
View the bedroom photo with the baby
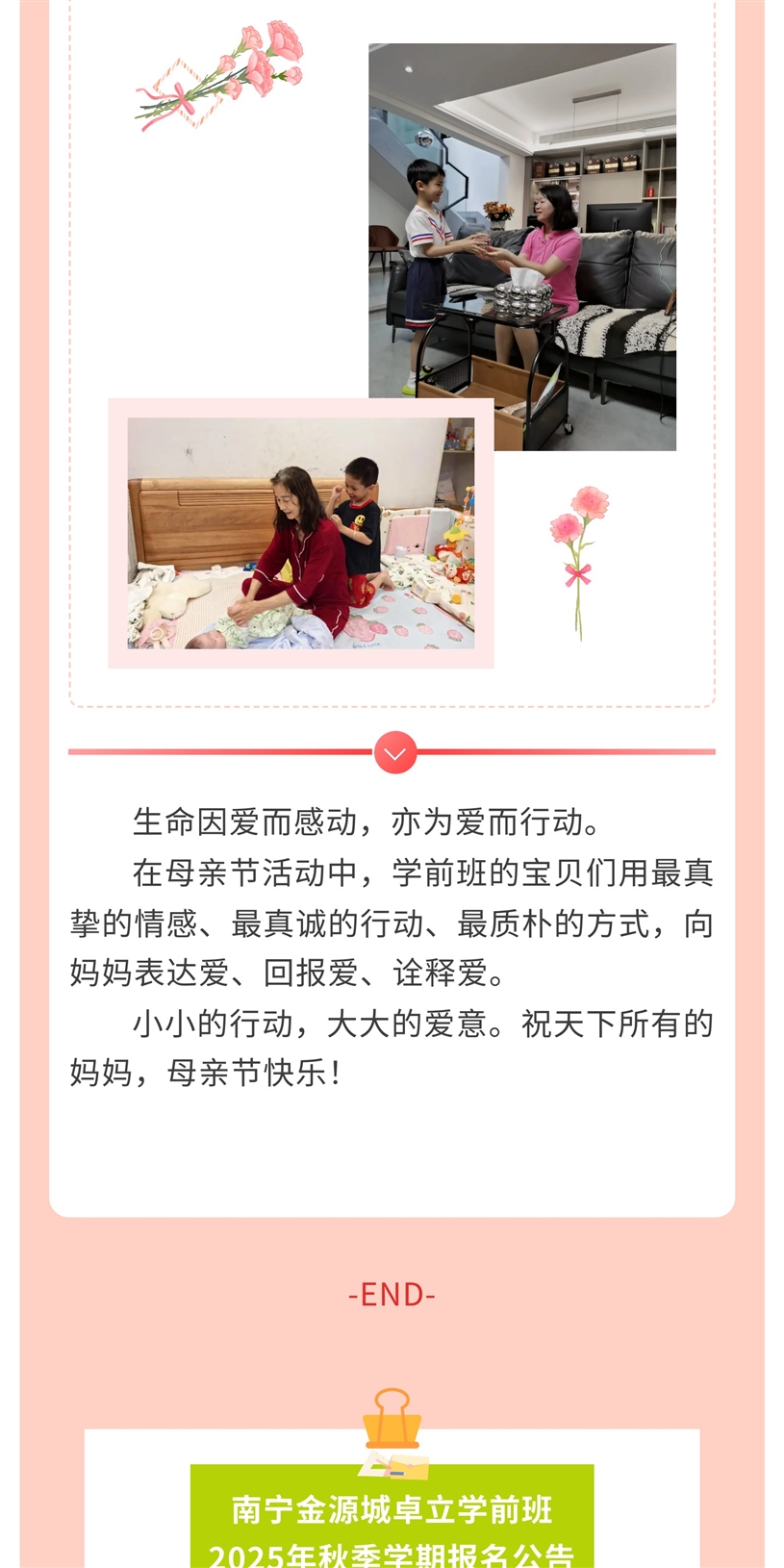pyautogui.click(x=300, y=532)
